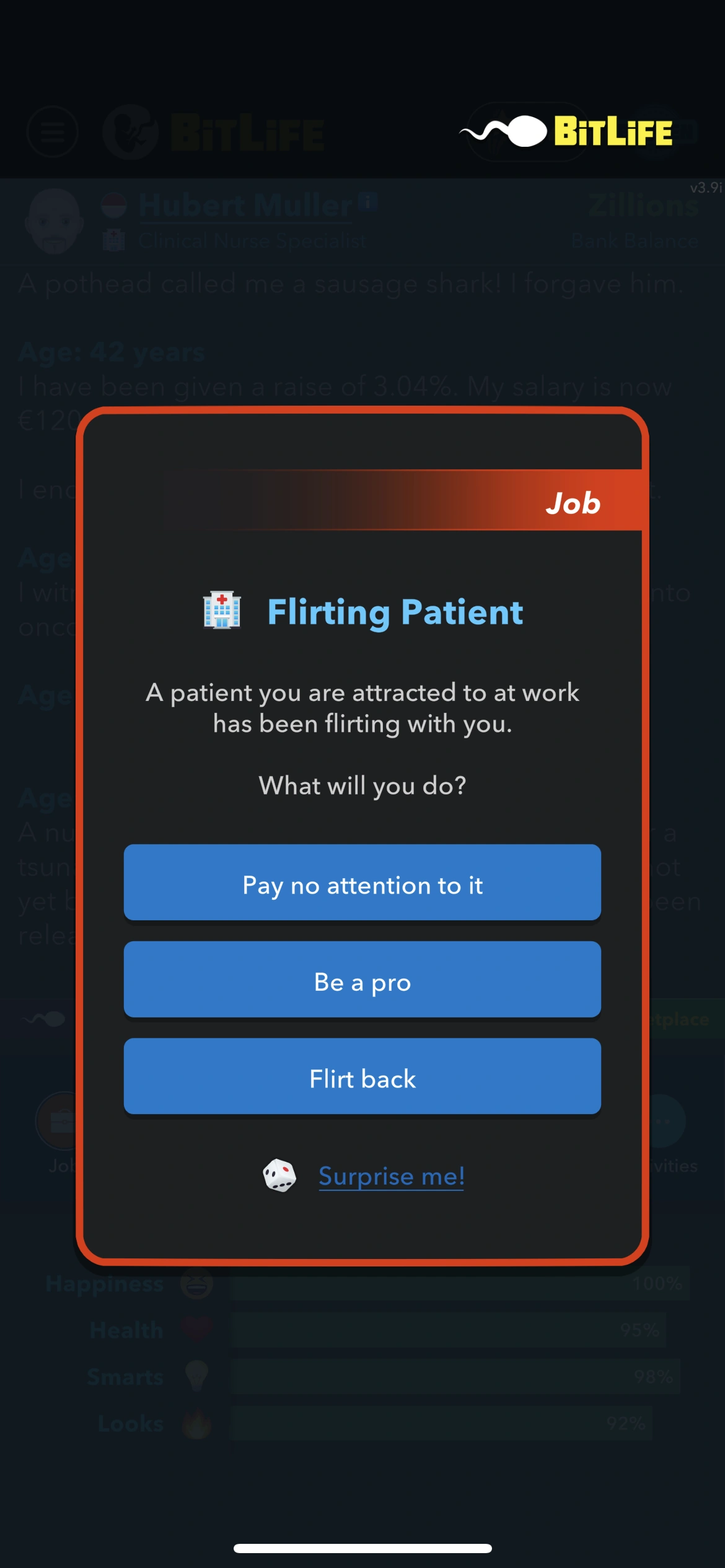Choose 'Pay no attention to it'

(362, 883)
